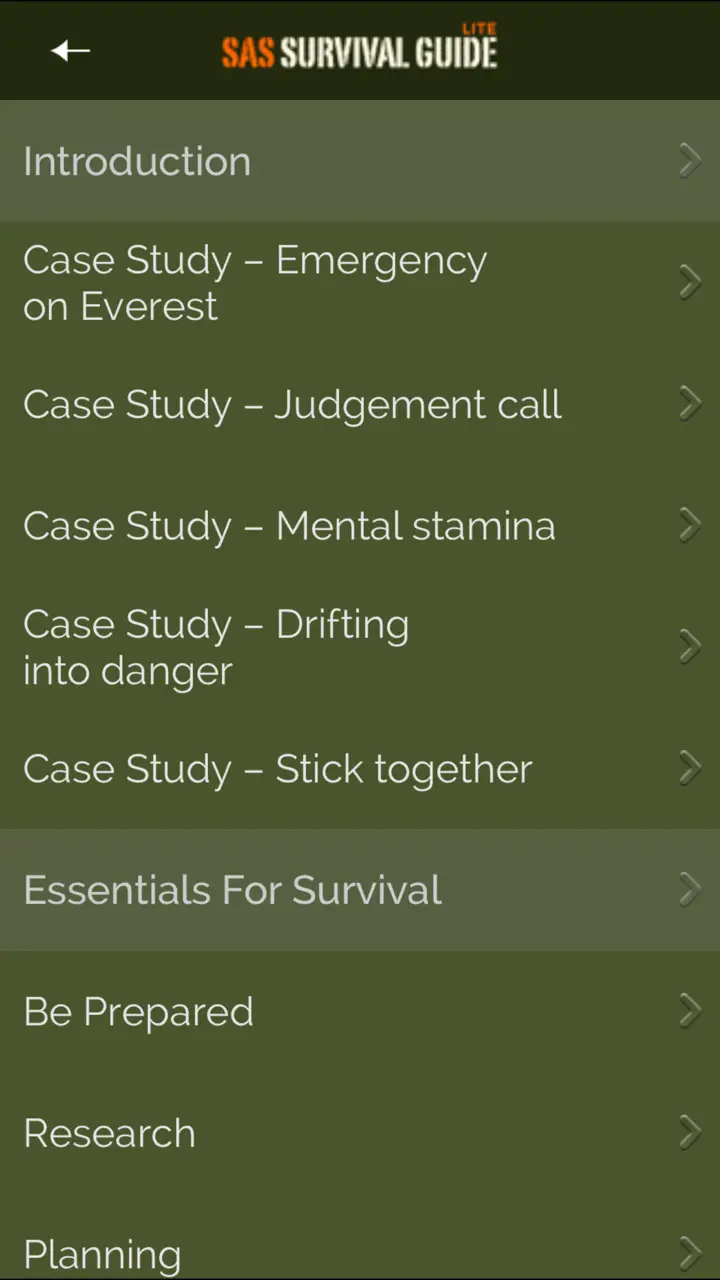Open the Essentials For Survival entry
The image size is (720, 1280).
[x=232, y=888]
